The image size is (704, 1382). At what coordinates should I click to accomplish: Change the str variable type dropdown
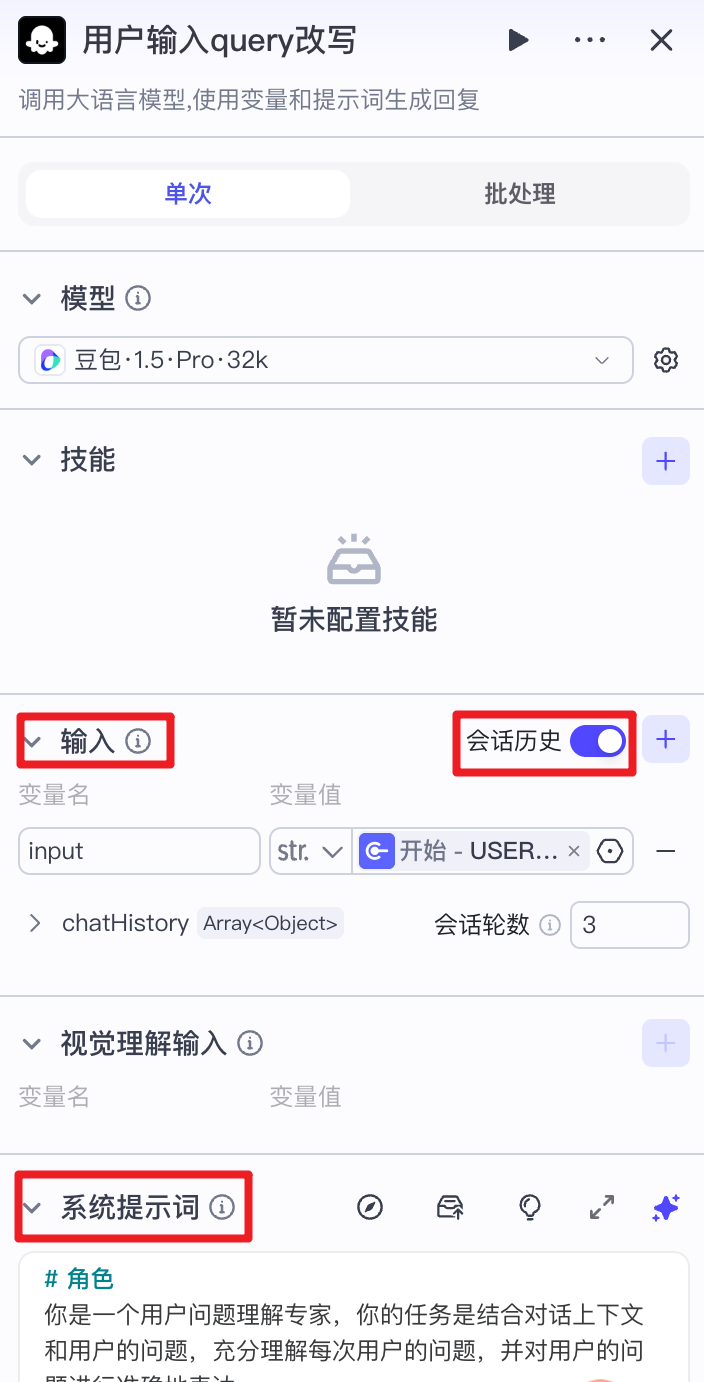tap(311, 851)
